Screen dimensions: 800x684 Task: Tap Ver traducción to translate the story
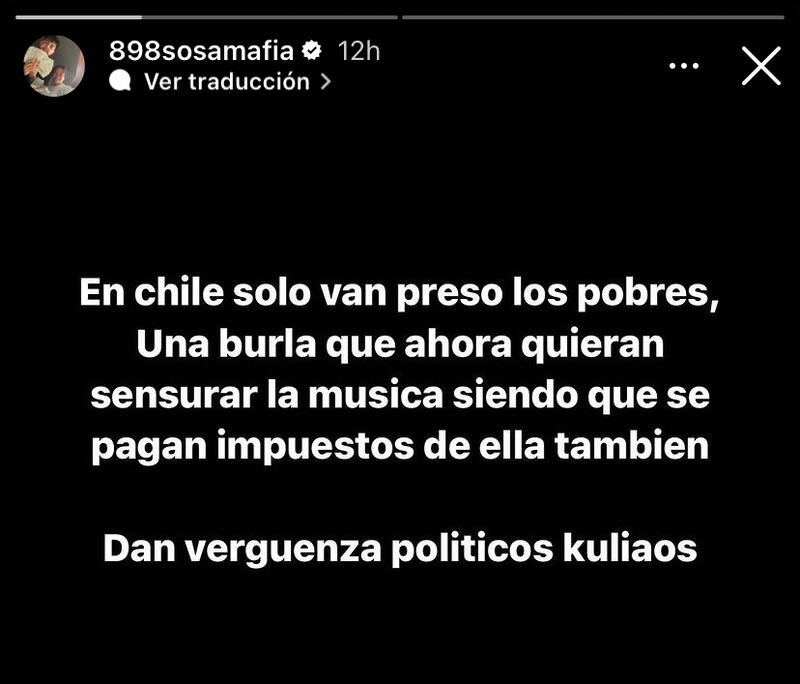(227, 82)
